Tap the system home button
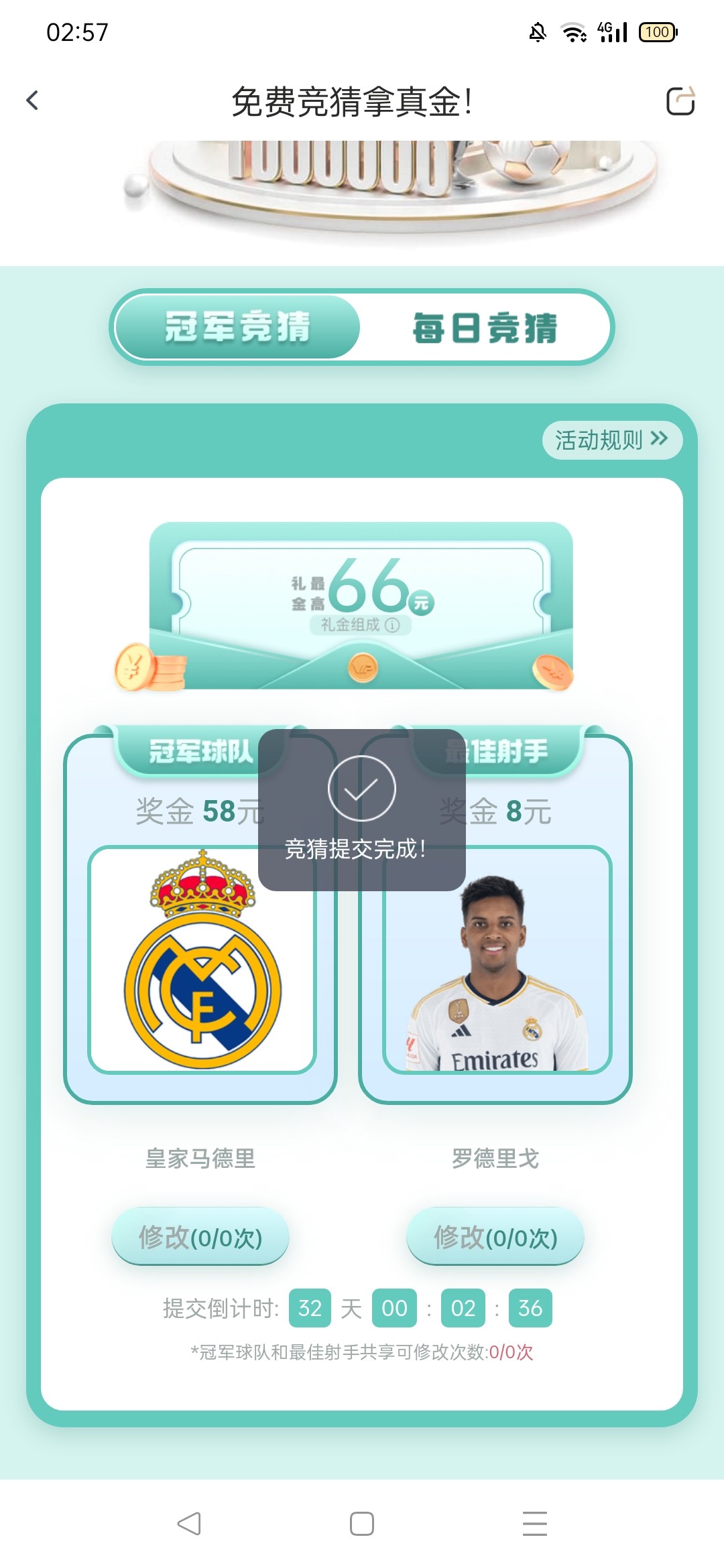Screen dimensions: 724x1568 362,1523
